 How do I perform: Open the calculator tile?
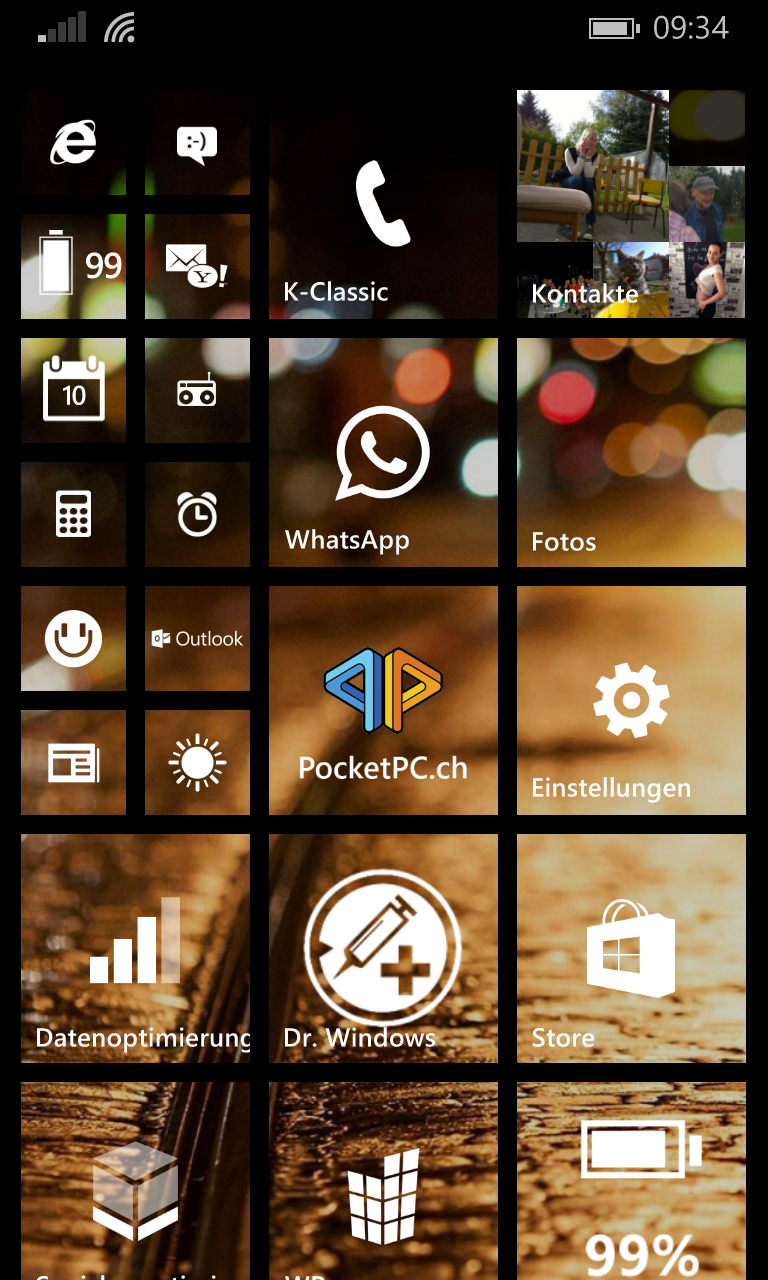coord(73,514)
